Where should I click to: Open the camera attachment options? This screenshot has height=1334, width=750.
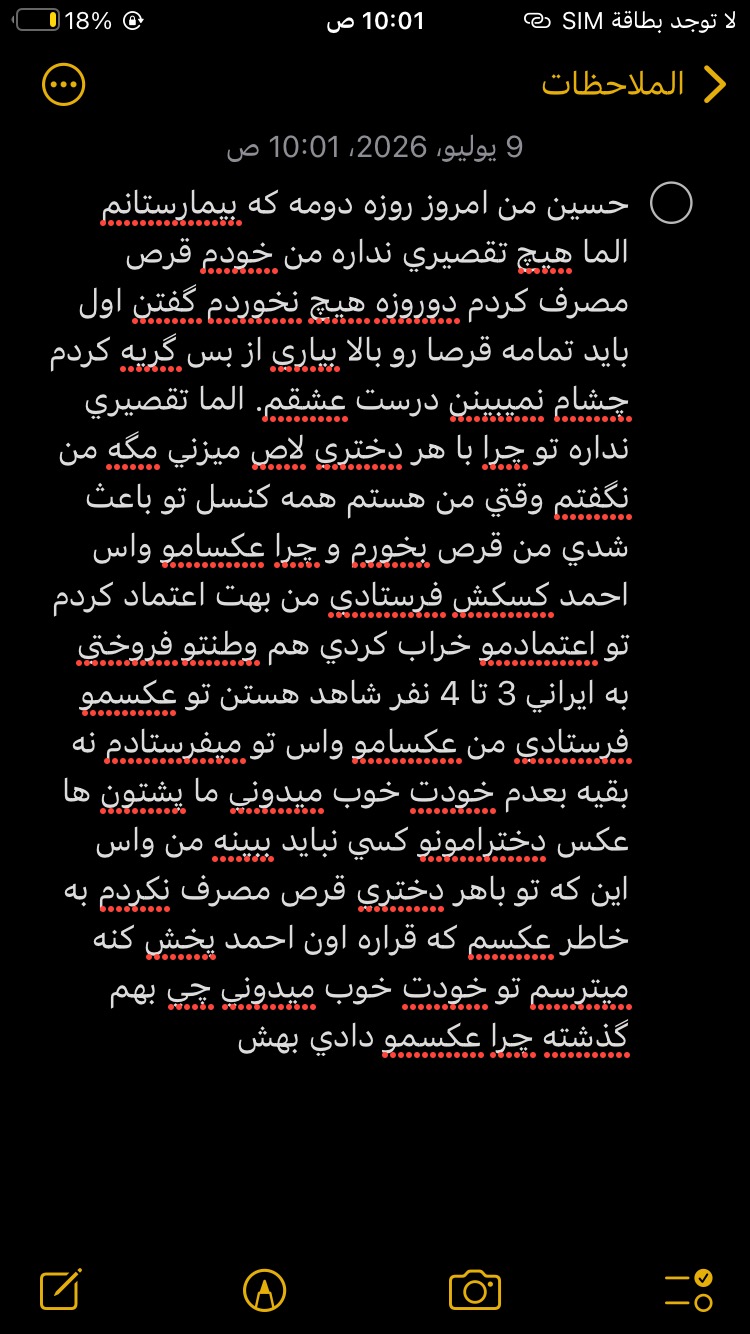pyautogui.click(x=475, y=1290)
